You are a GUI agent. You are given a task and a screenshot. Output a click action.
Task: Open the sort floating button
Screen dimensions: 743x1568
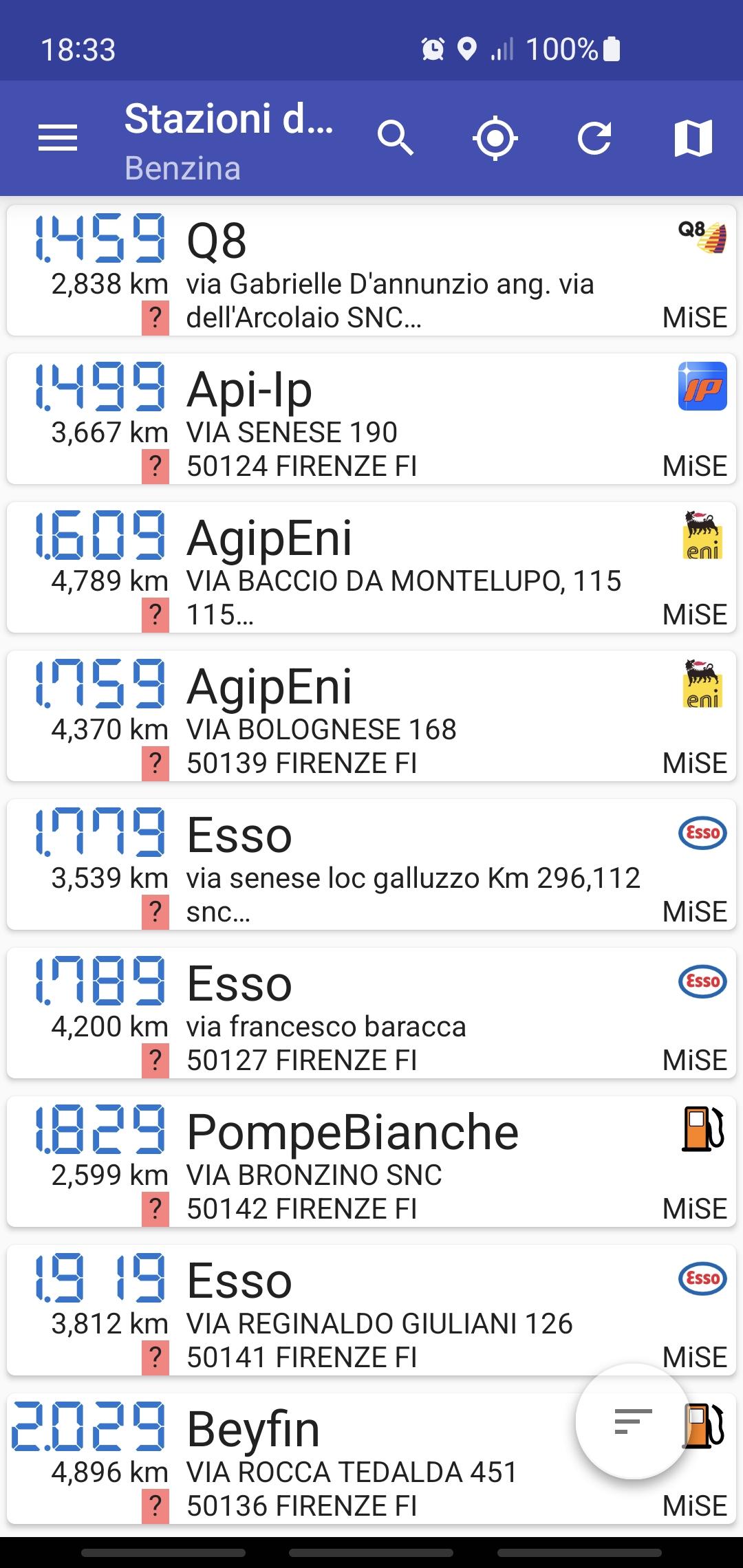click(633, 1421)
